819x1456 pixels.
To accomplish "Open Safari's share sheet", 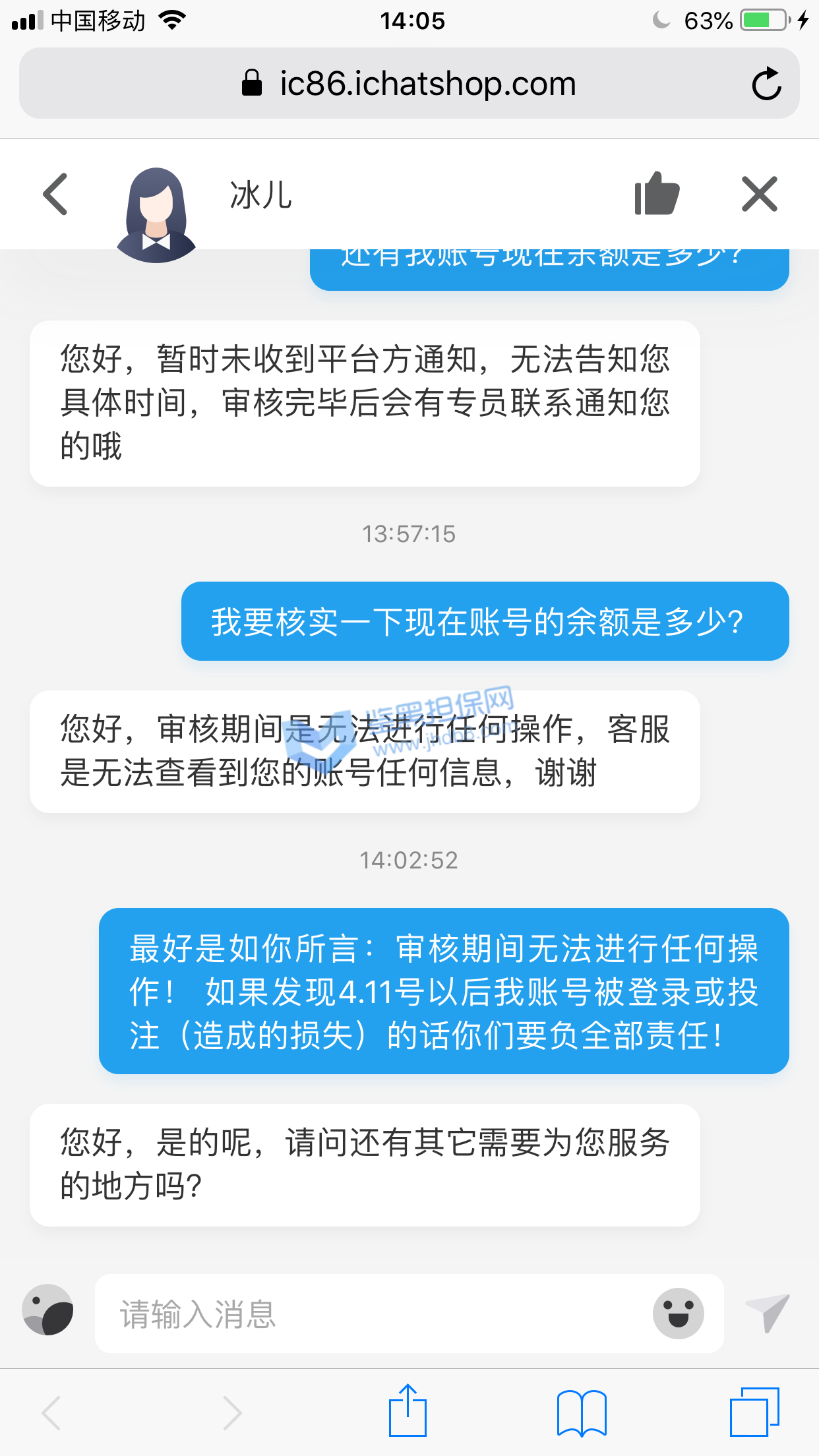I will (408, 1411).
